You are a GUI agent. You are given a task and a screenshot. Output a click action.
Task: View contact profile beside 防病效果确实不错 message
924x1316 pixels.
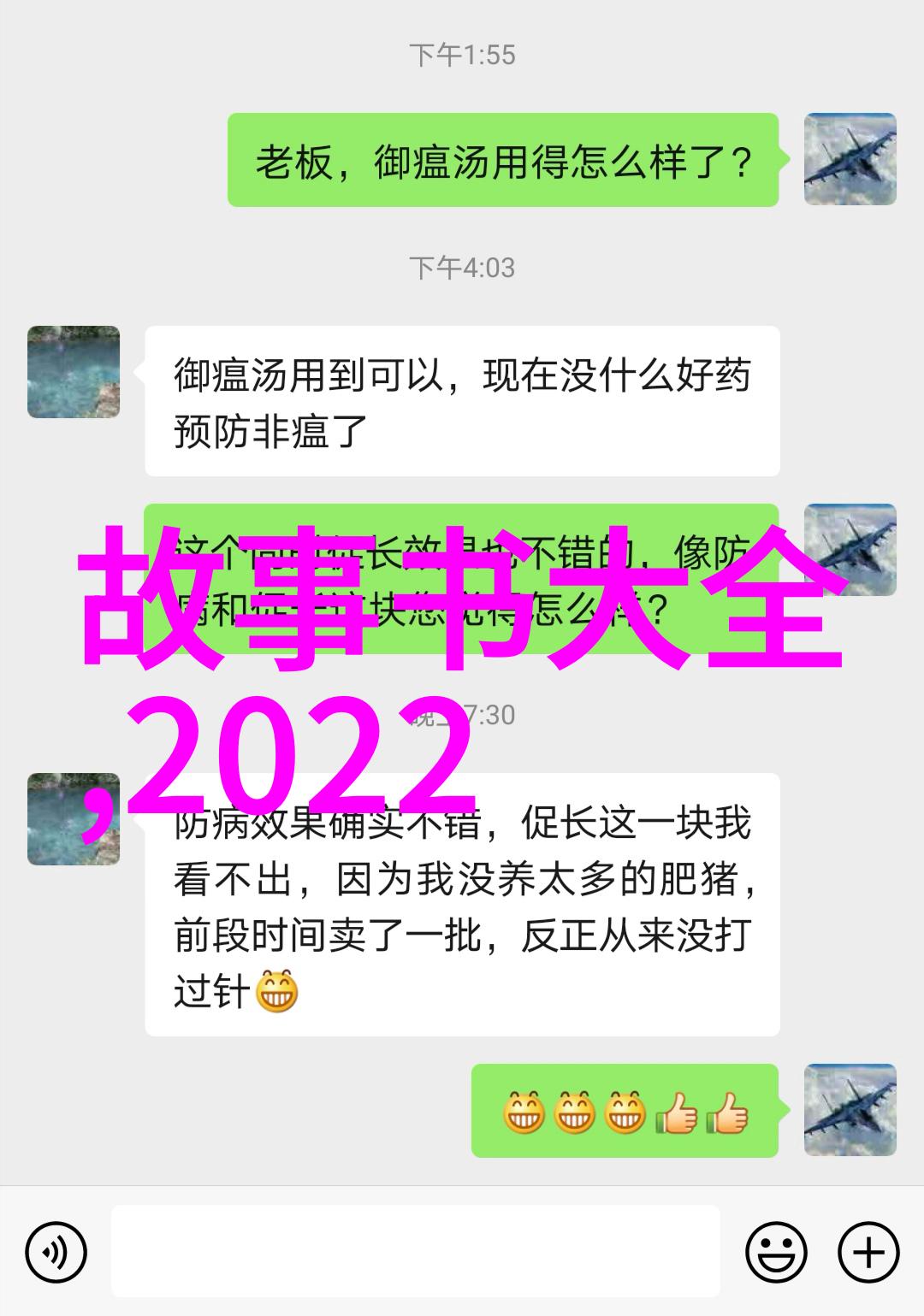74,819
